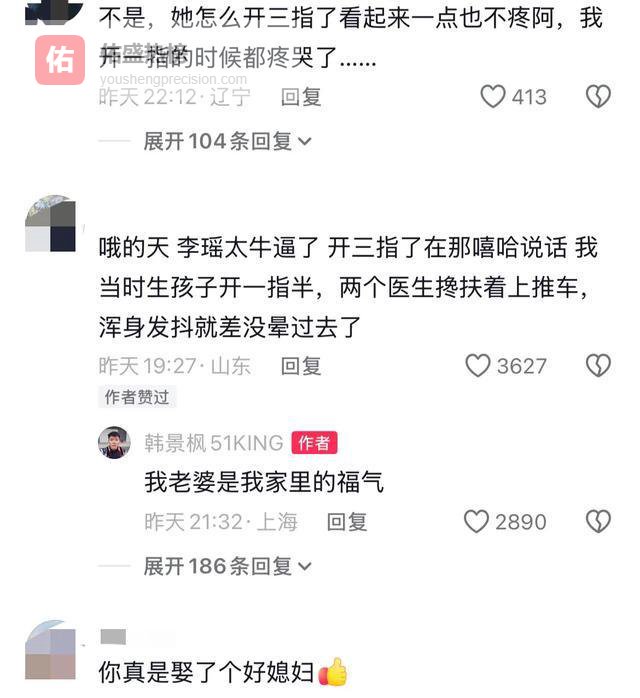Expand the 186 replies
Screen dimensions: 640x698
[x=227, y=566]
